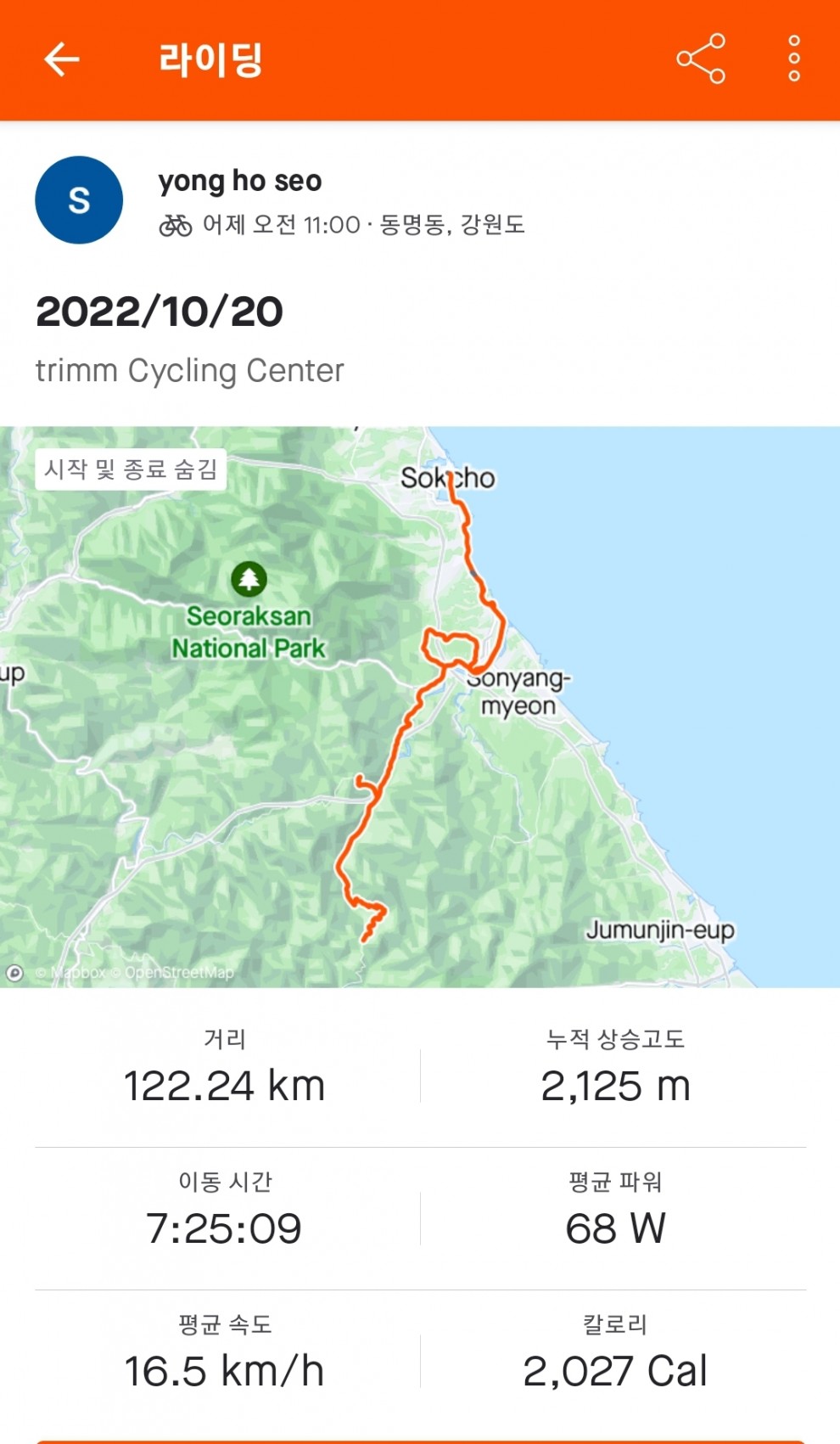Share this ride activity
The height and width of the screenshot is (1444, 840).
[700, 59]
